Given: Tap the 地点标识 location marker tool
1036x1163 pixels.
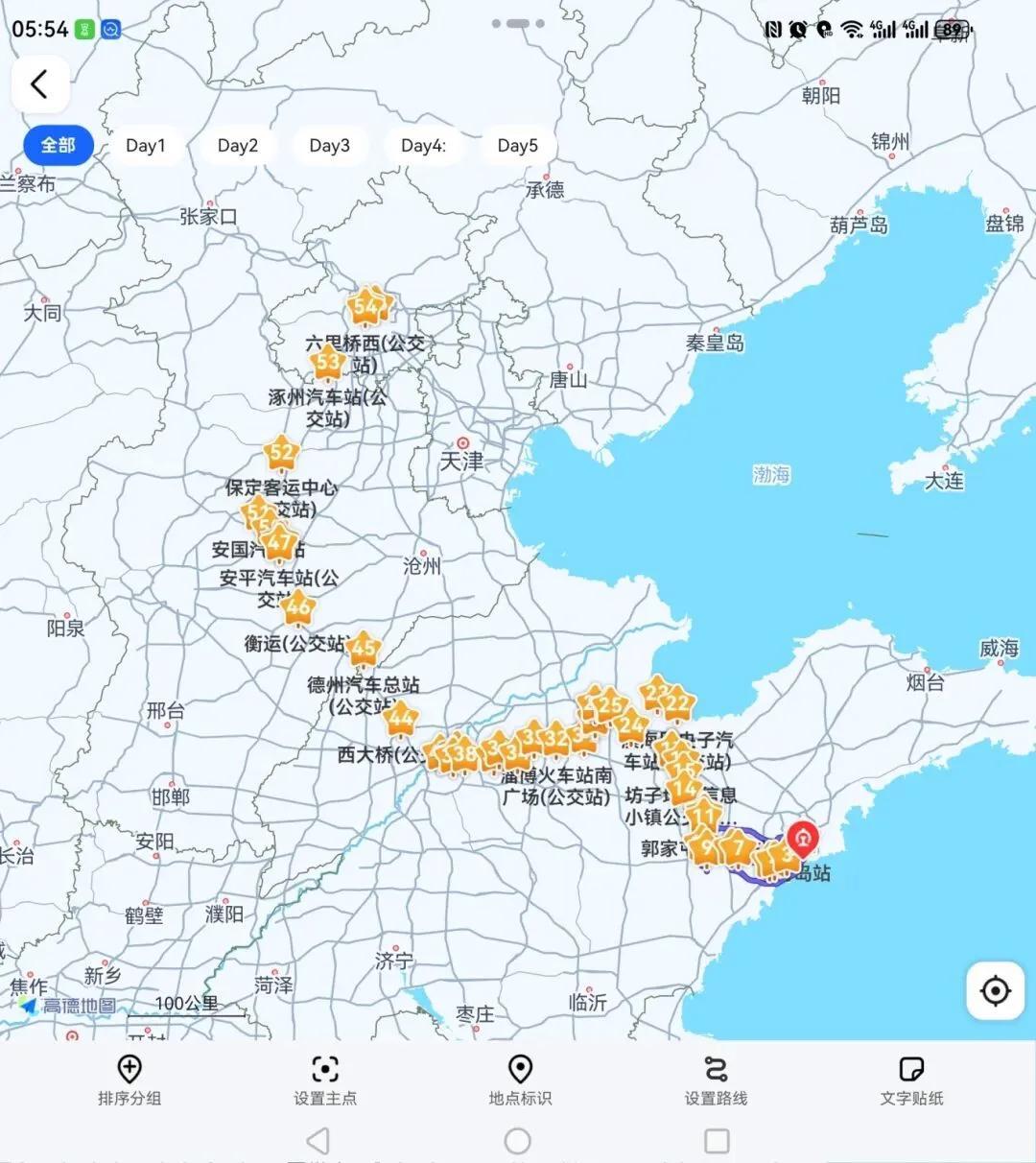Looking at the screenshot, I should click(518, 1079).
